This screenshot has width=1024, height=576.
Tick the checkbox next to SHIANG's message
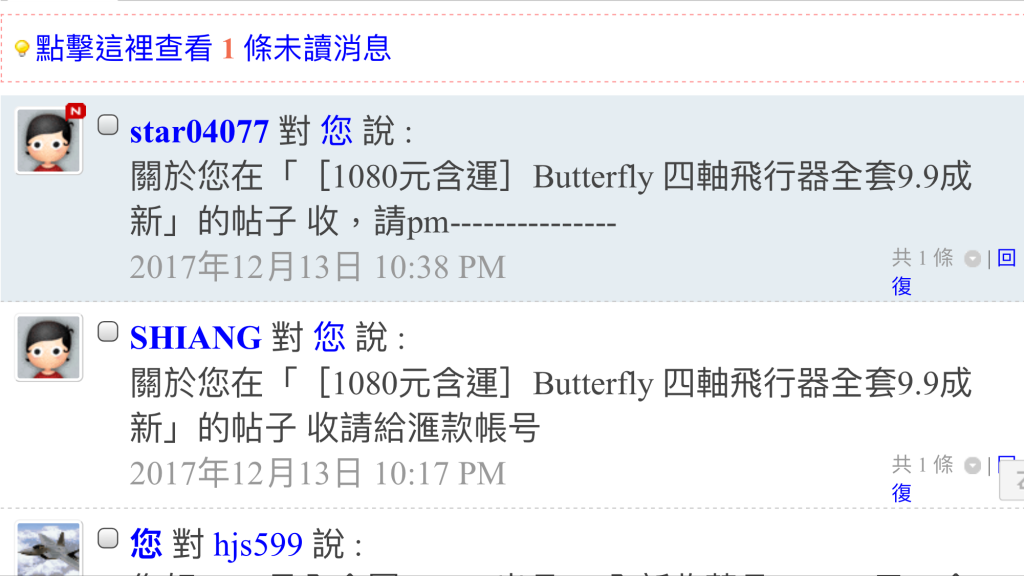pyautogui.click(x=107, y=332)
